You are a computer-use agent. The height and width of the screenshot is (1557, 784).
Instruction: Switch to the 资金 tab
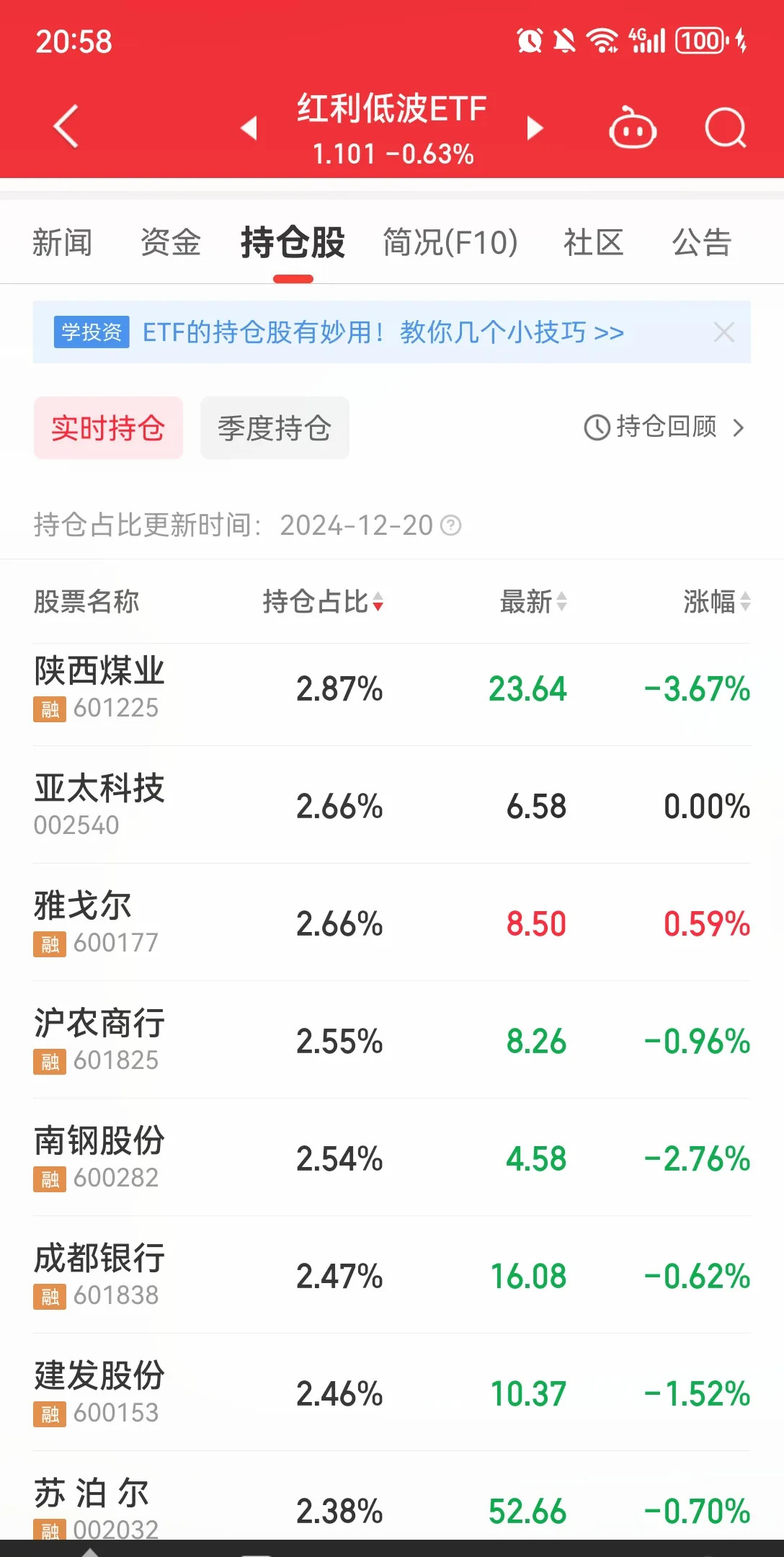[171, 243]
